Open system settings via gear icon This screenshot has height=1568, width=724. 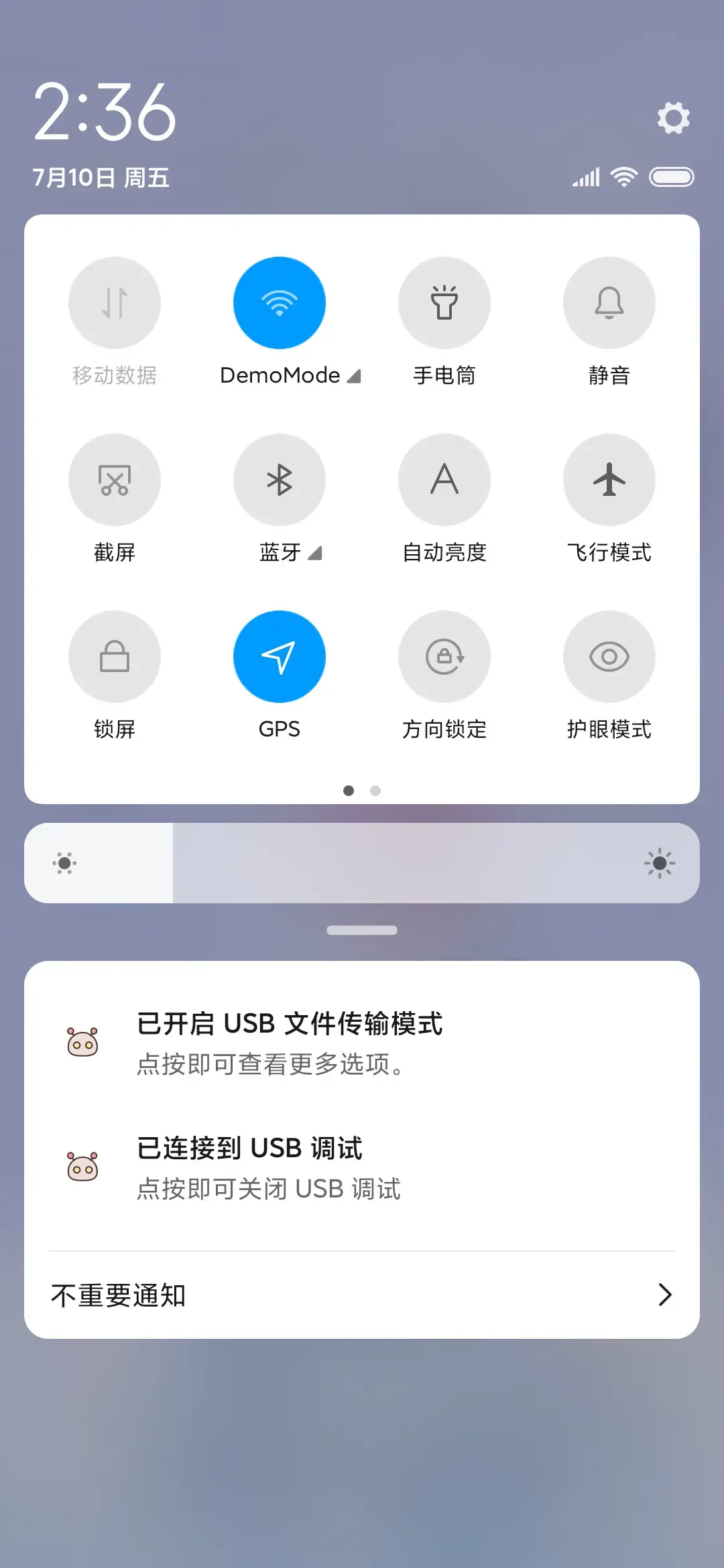(x=673, y=119)
